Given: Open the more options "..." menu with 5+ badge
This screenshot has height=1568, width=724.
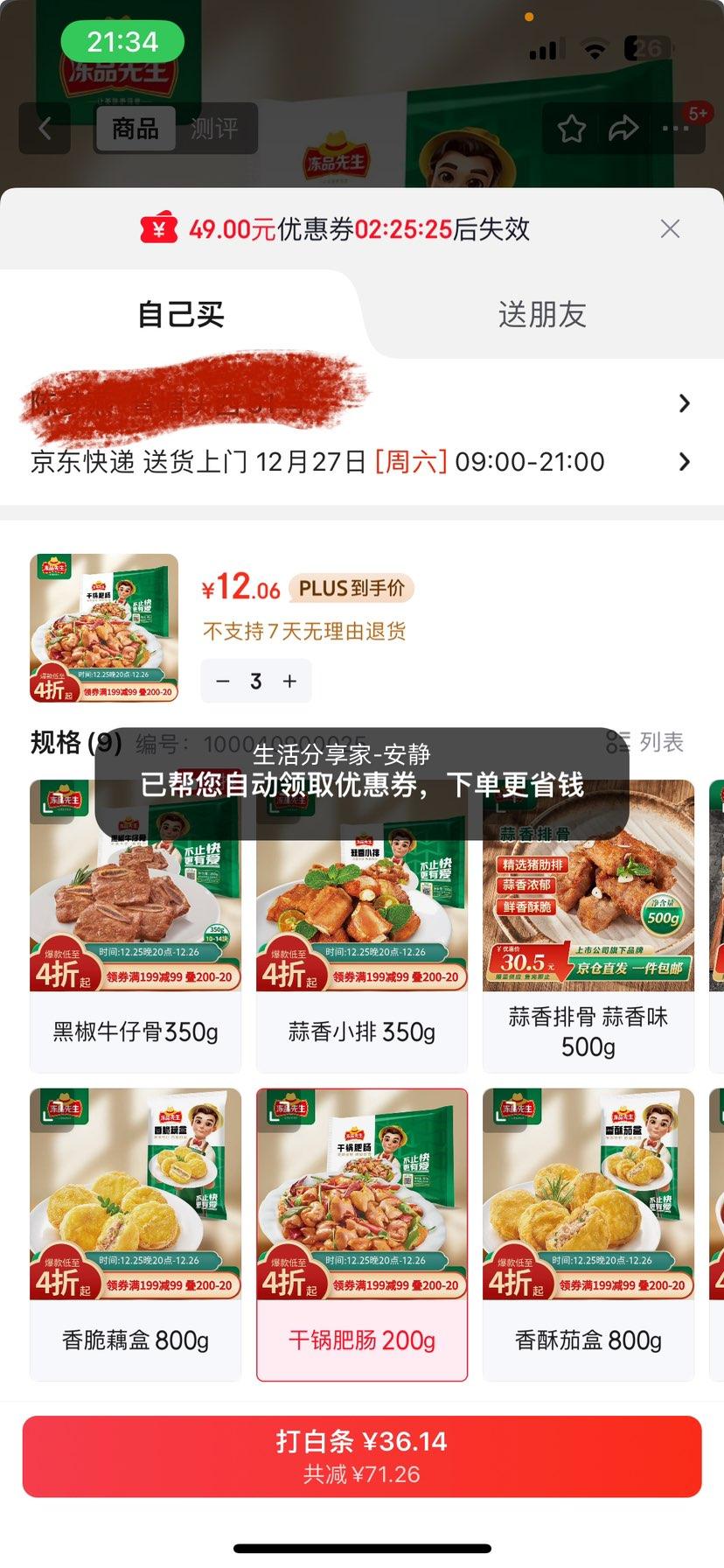Looking at the screenshot, I should (675, 128).
